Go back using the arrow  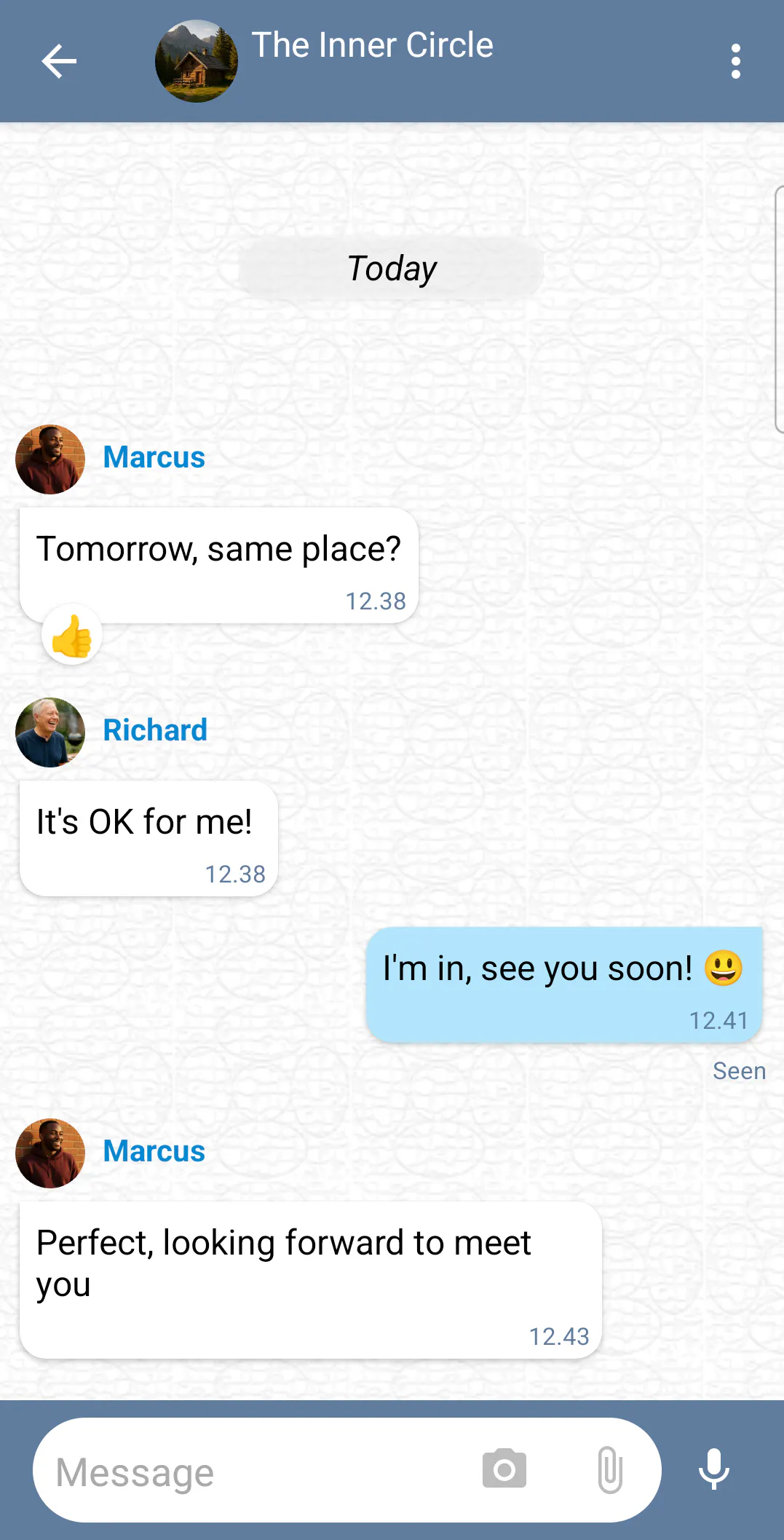pyautogui.click(x=59, y=61)
